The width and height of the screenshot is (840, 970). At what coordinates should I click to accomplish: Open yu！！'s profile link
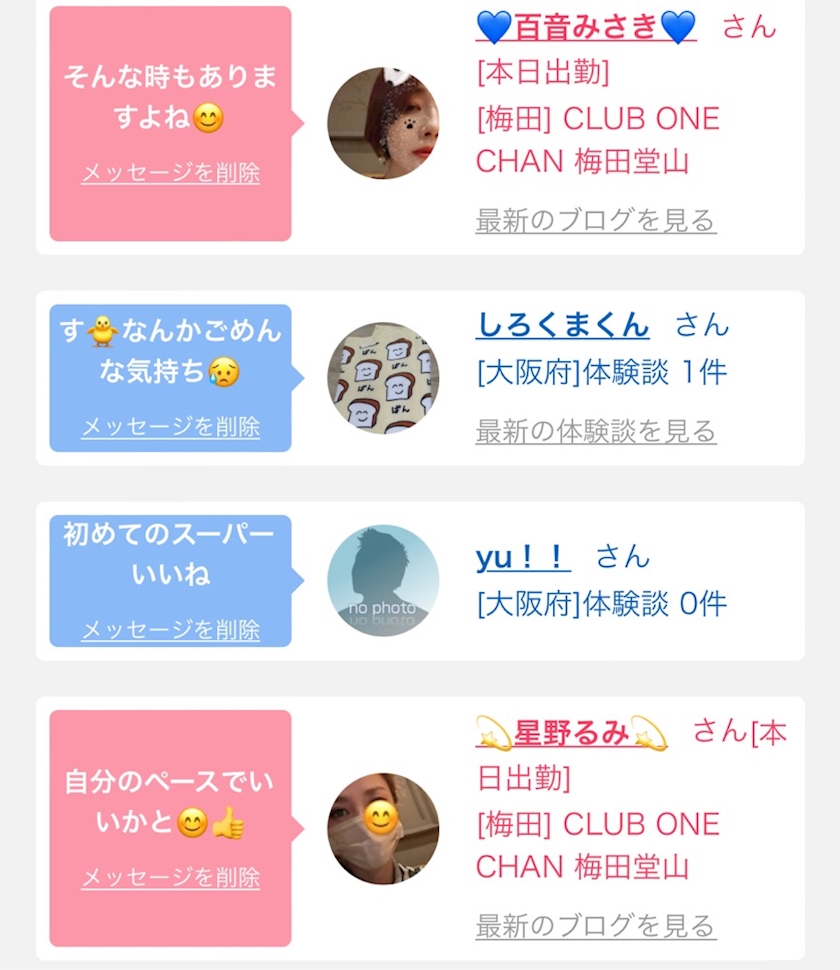[523, 556]
